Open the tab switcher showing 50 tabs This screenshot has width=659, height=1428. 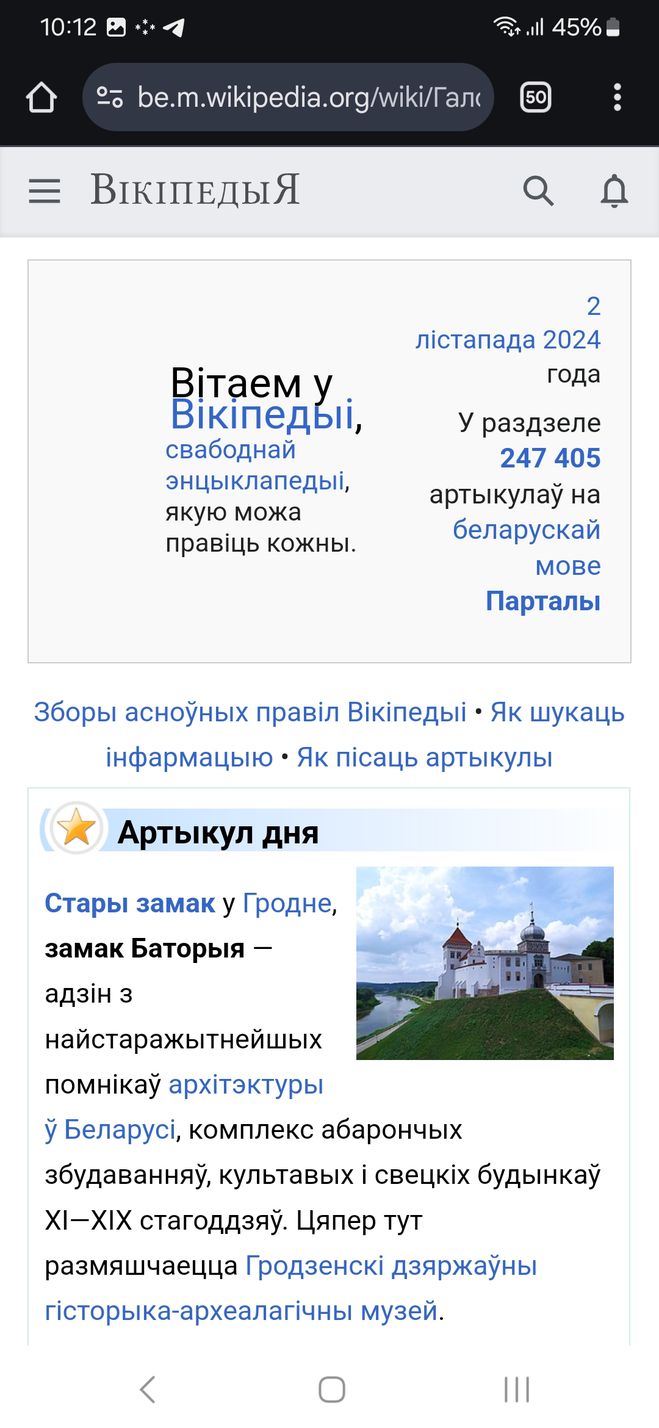pyautogui.click(x=536, y=97)
